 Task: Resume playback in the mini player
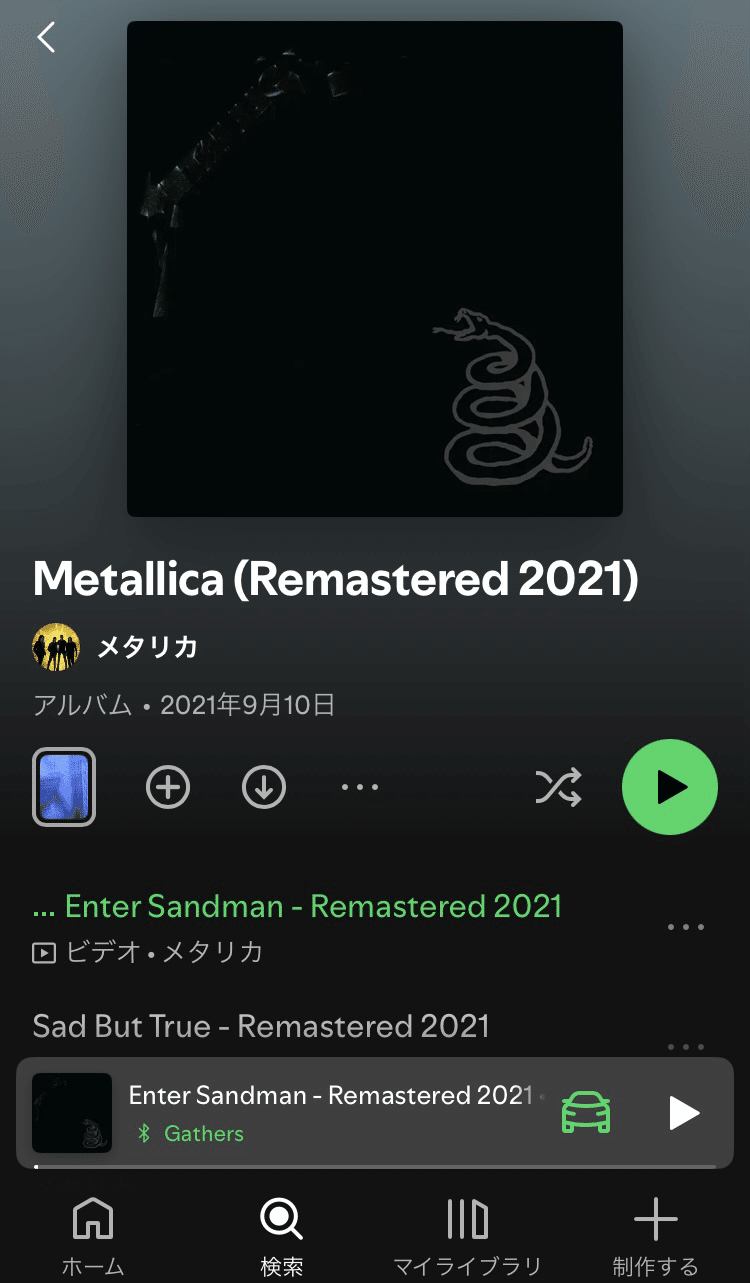[x=684, y=1112]
